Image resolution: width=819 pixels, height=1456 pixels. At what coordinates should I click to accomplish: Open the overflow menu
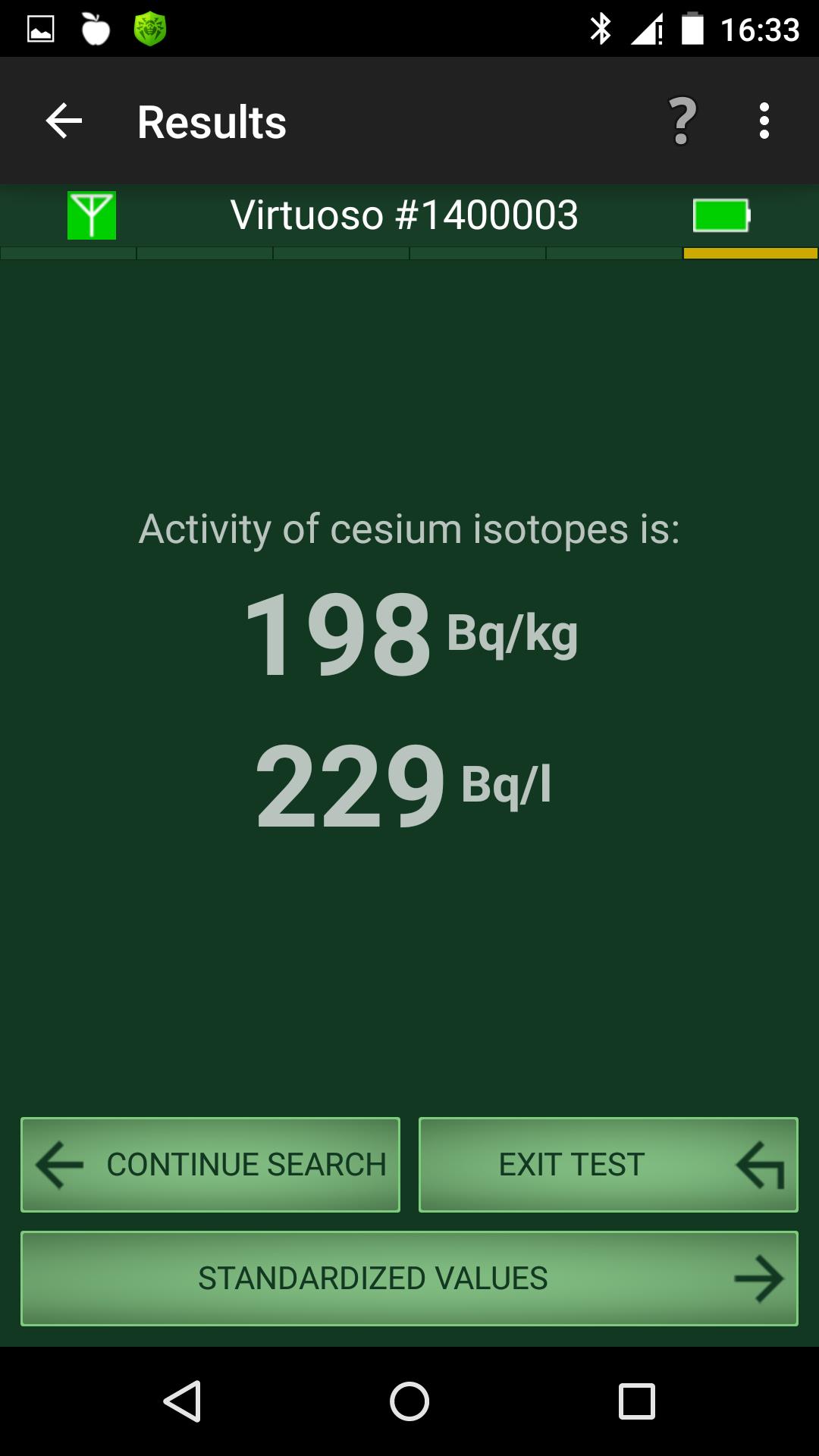(x=764, y=121)
